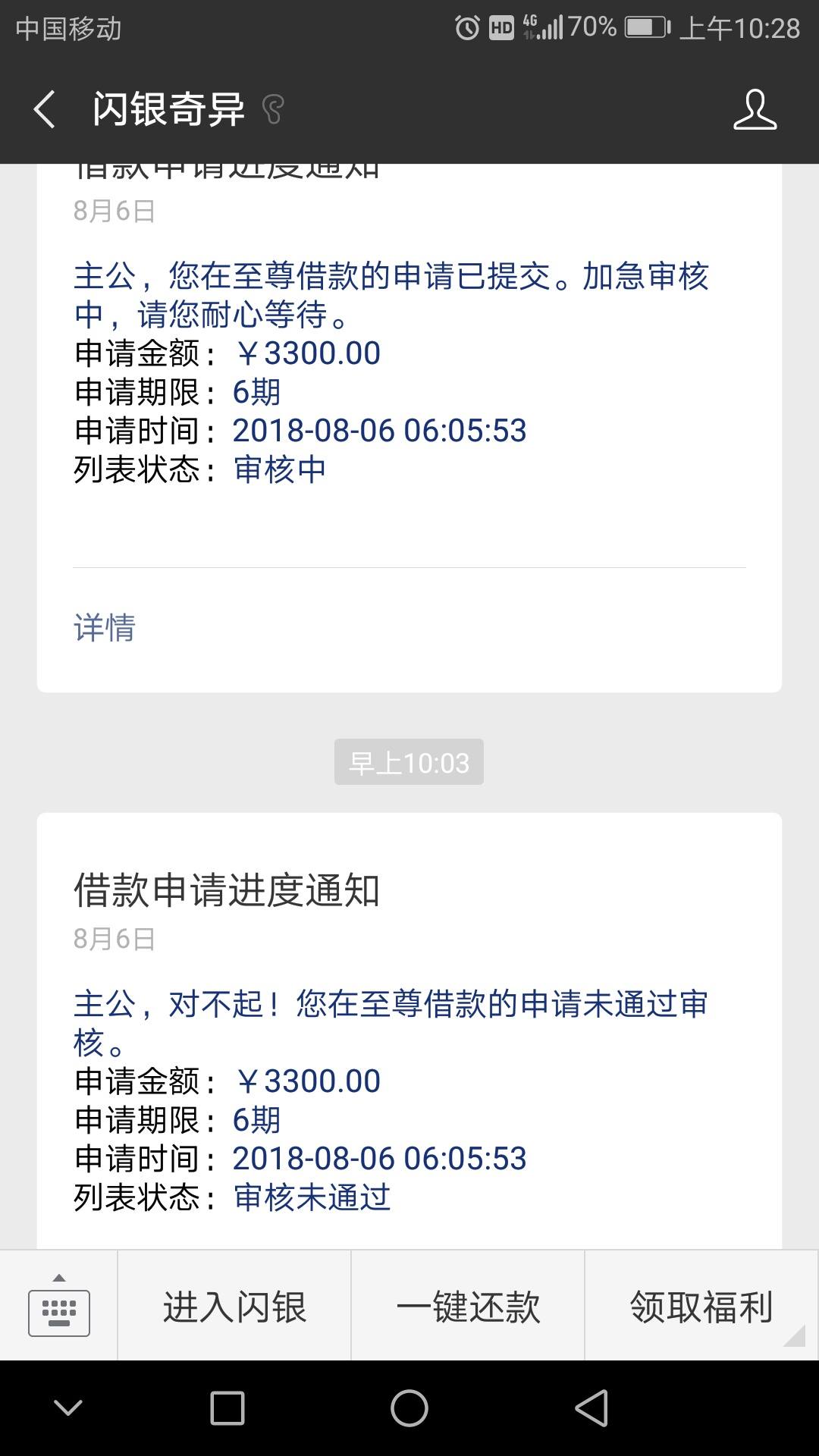
Task: Open 详情 of the 审核中 notification
Action: [105, 627]
